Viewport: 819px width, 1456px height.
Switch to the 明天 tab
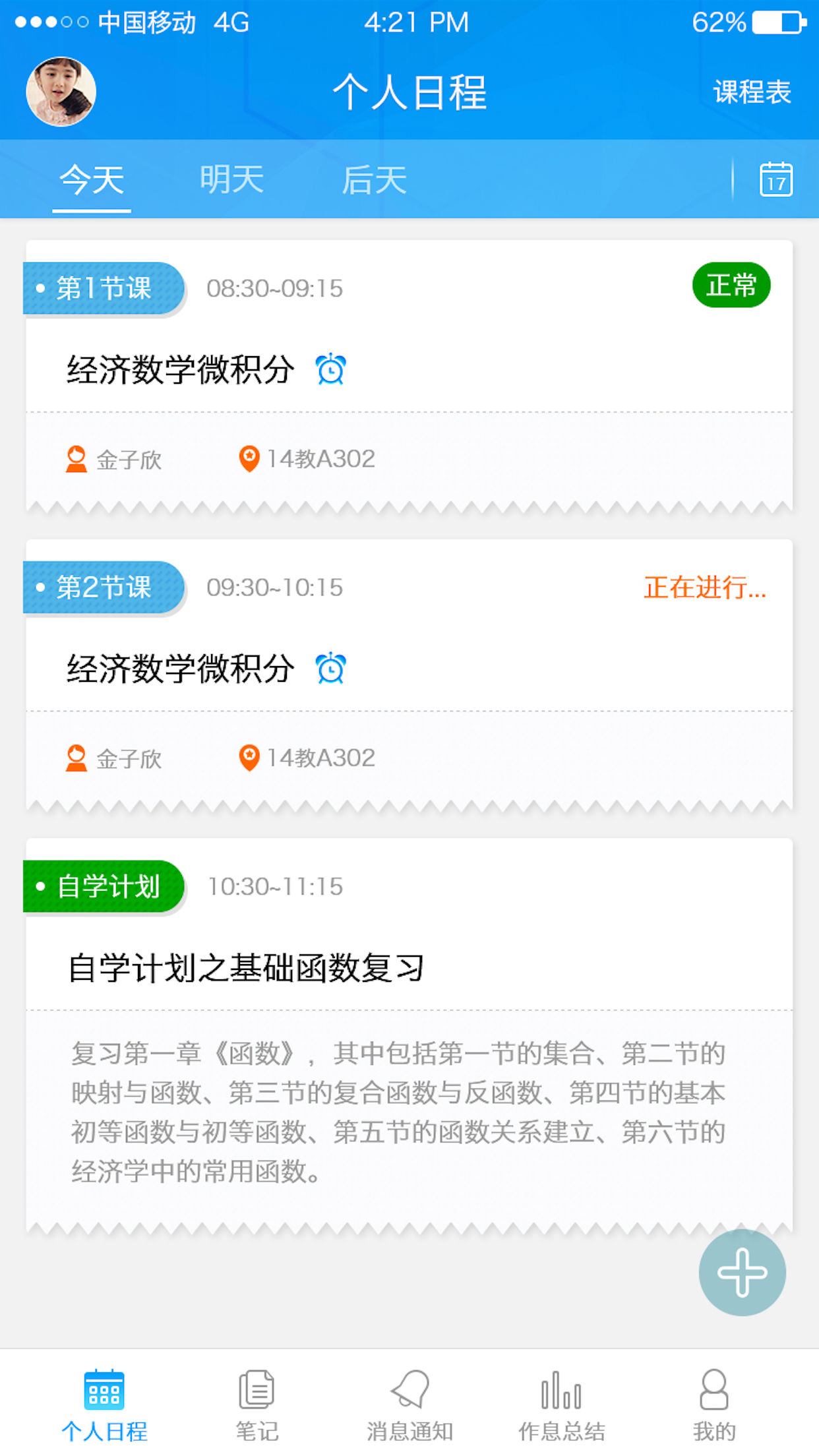tap(231, 179)
